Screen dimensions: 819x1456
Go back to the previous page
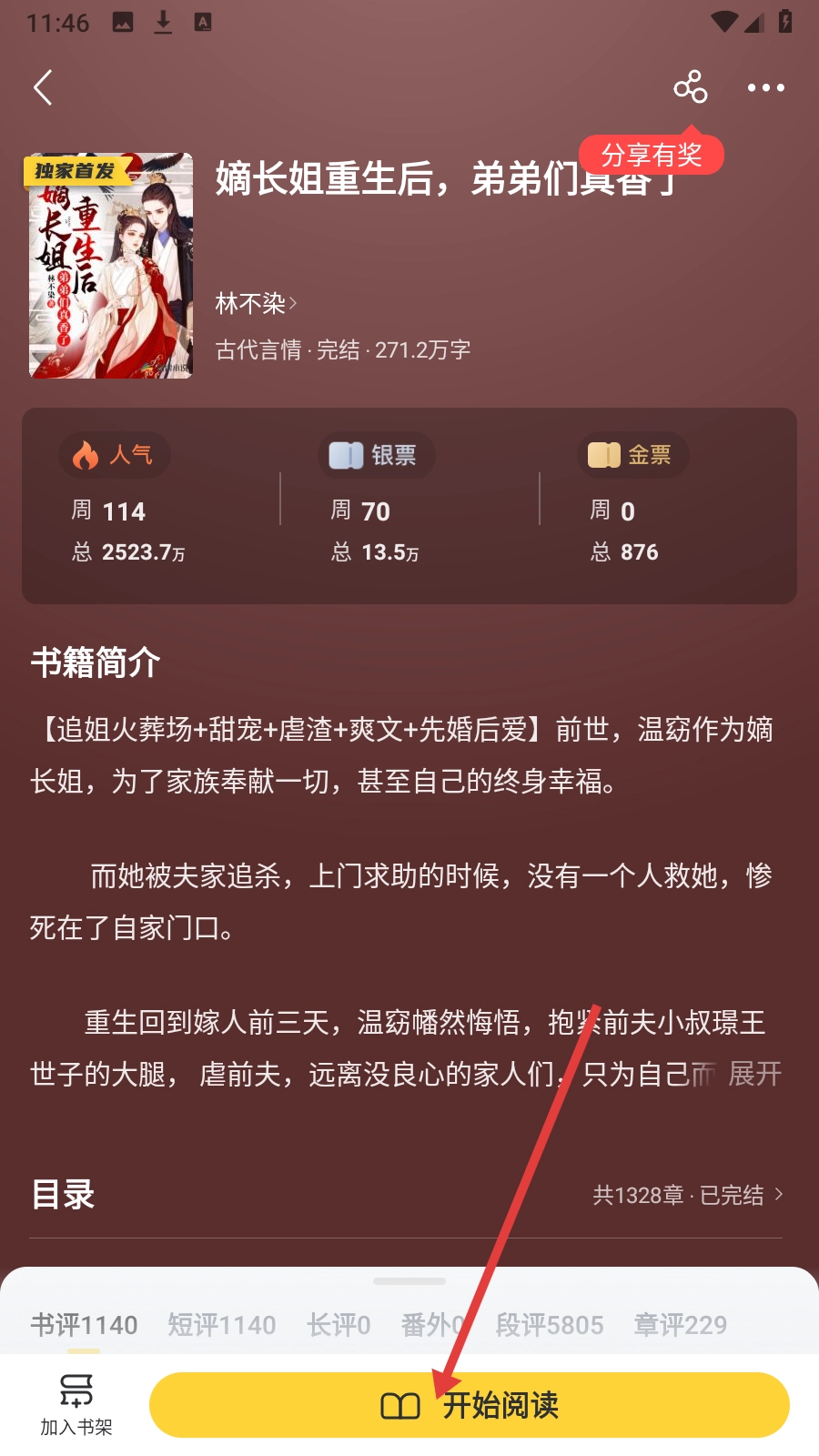tap(43, 88)
